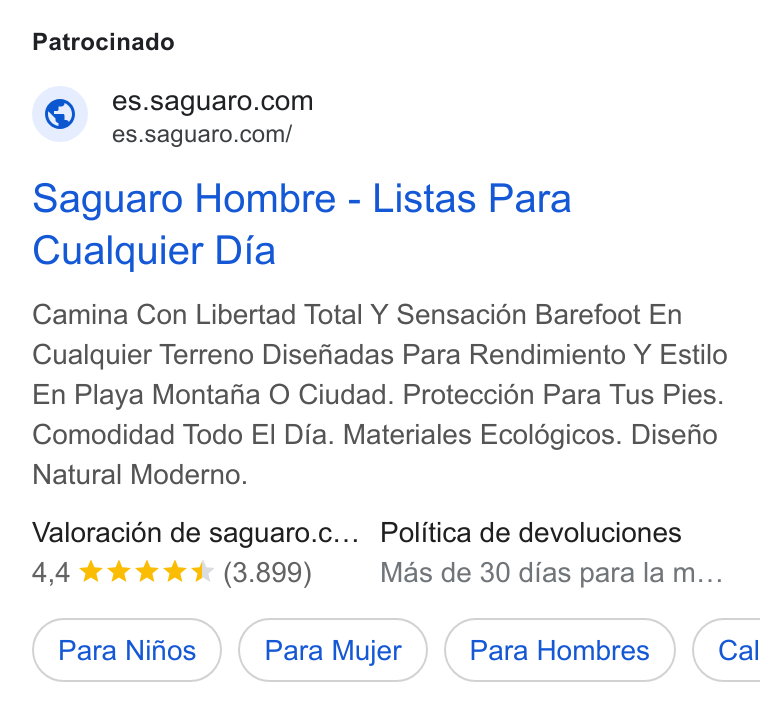Open the es.saguaro.com site link

click(x=212, y=101)
